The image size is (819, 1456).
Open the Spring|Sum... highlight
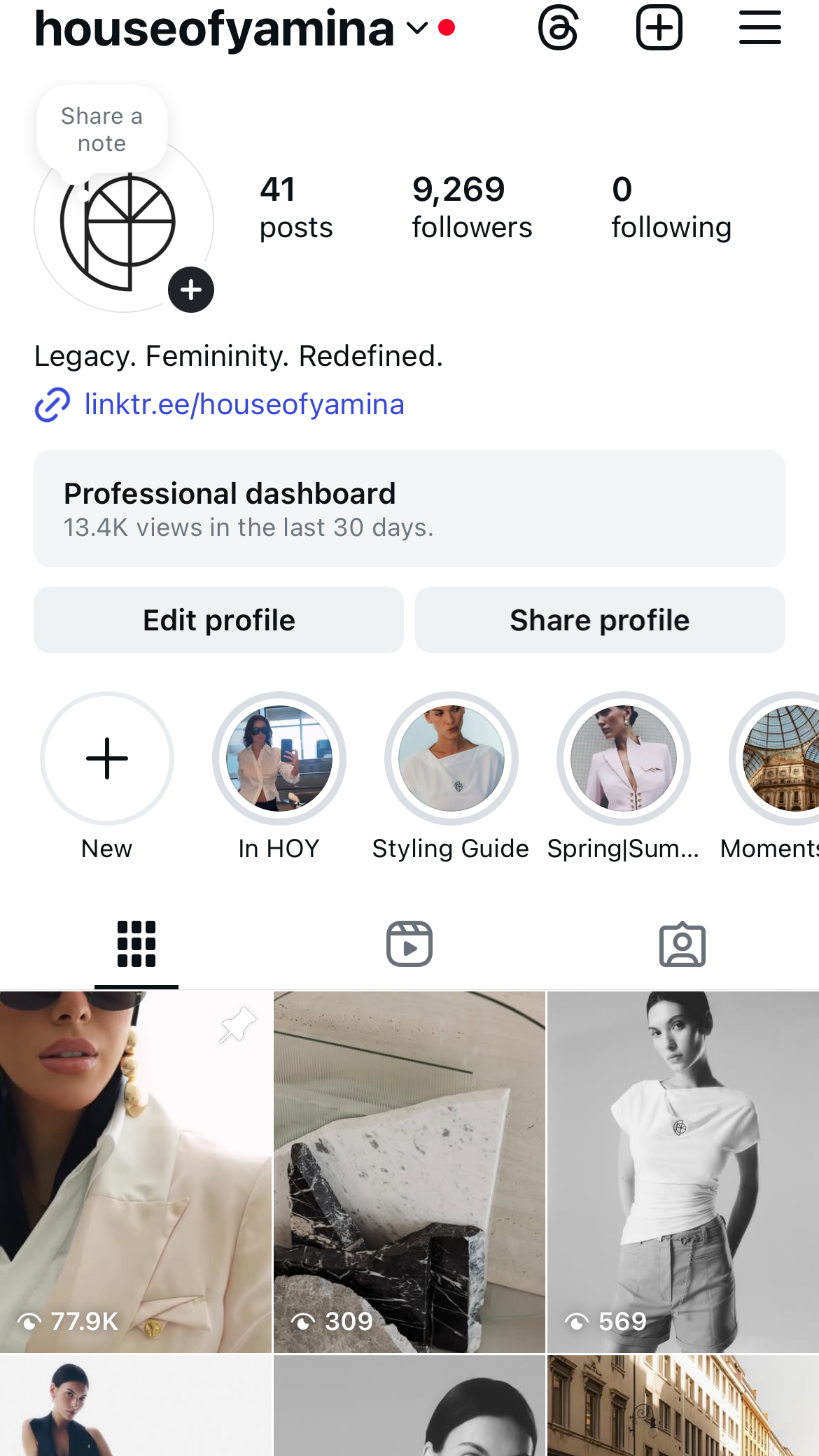pyautogui.click(x=624, y=758)
